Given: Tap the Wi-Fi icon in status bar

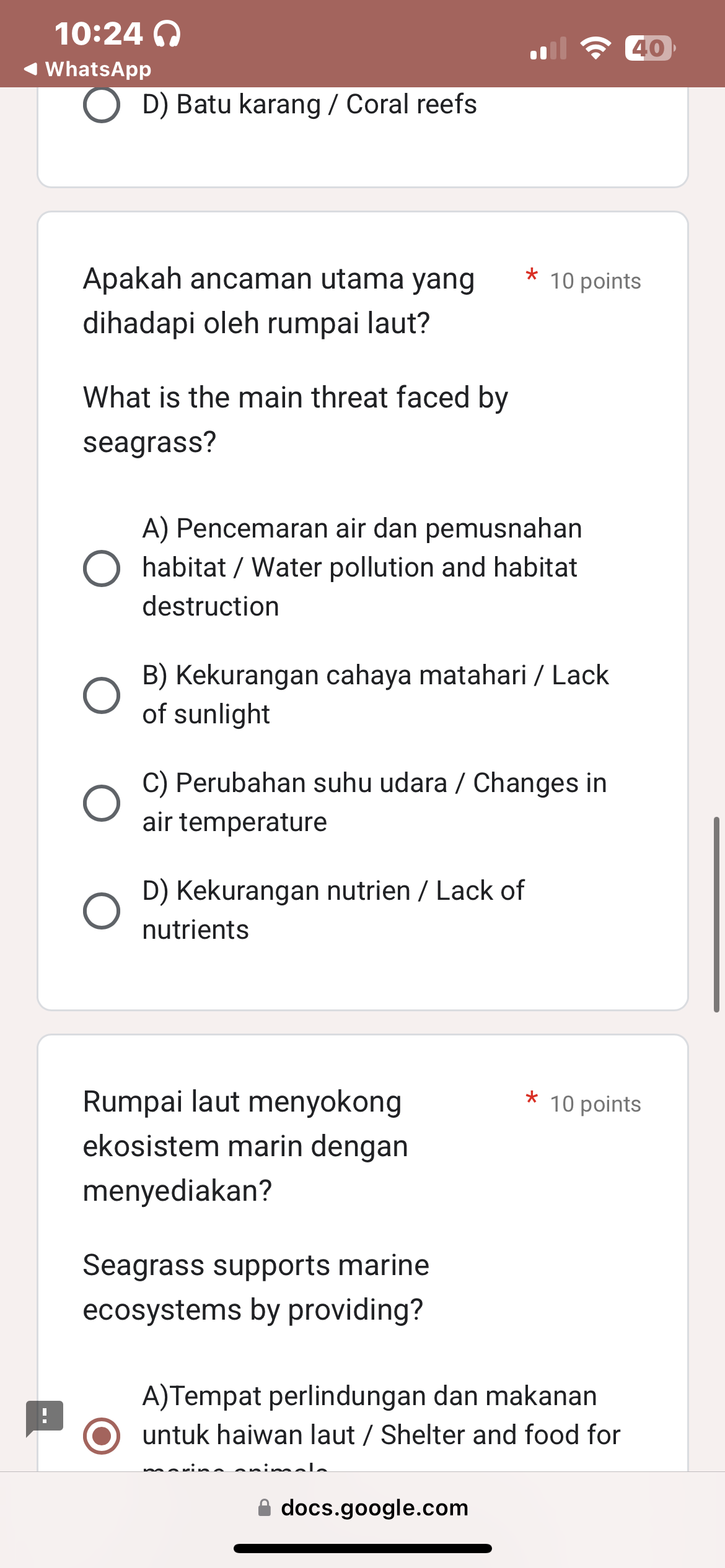Looking at the screenshot, I should tap(594, 48).
